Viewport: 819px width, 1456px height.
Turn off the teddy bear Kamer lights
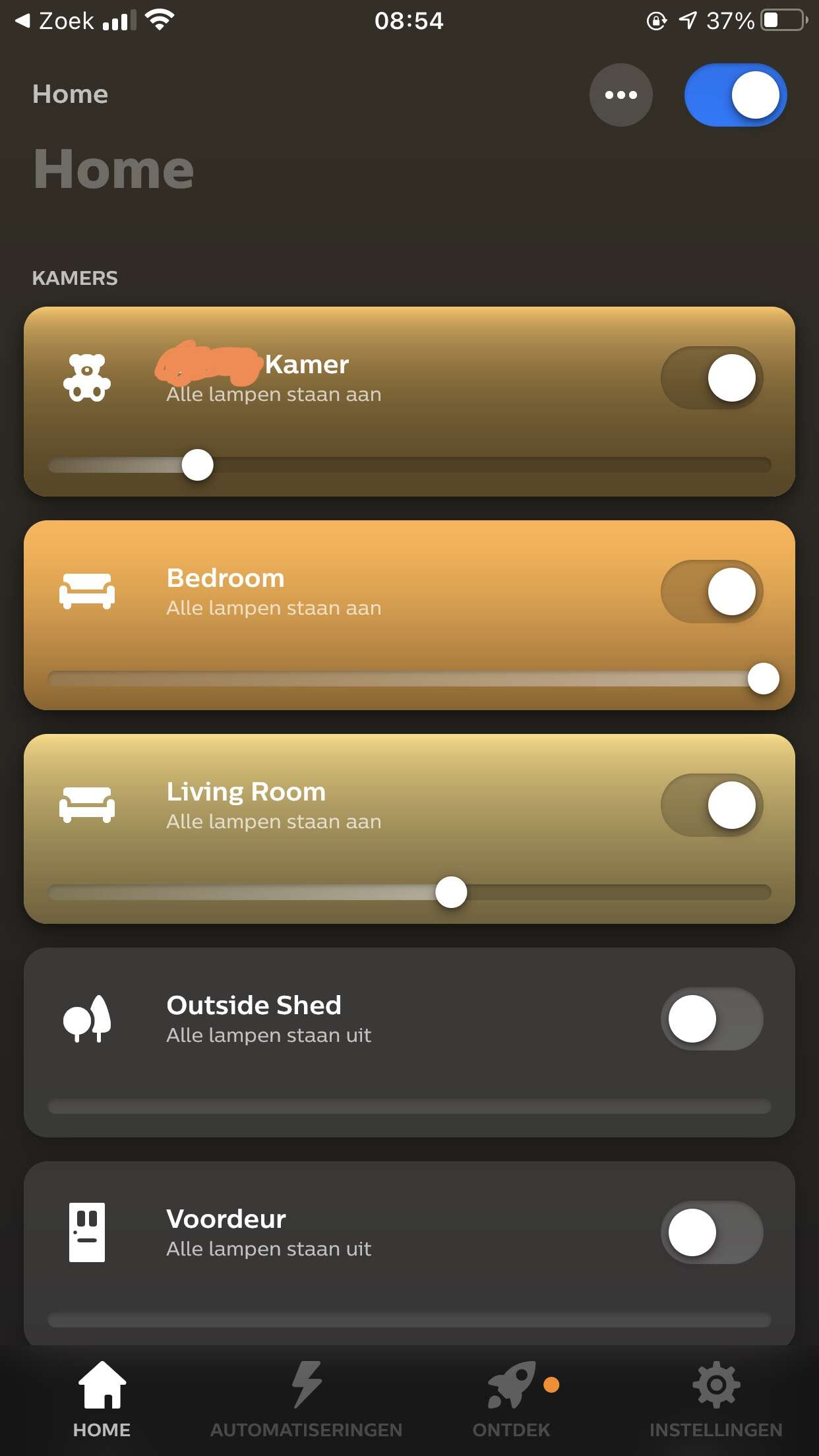[x=712, y=378]
